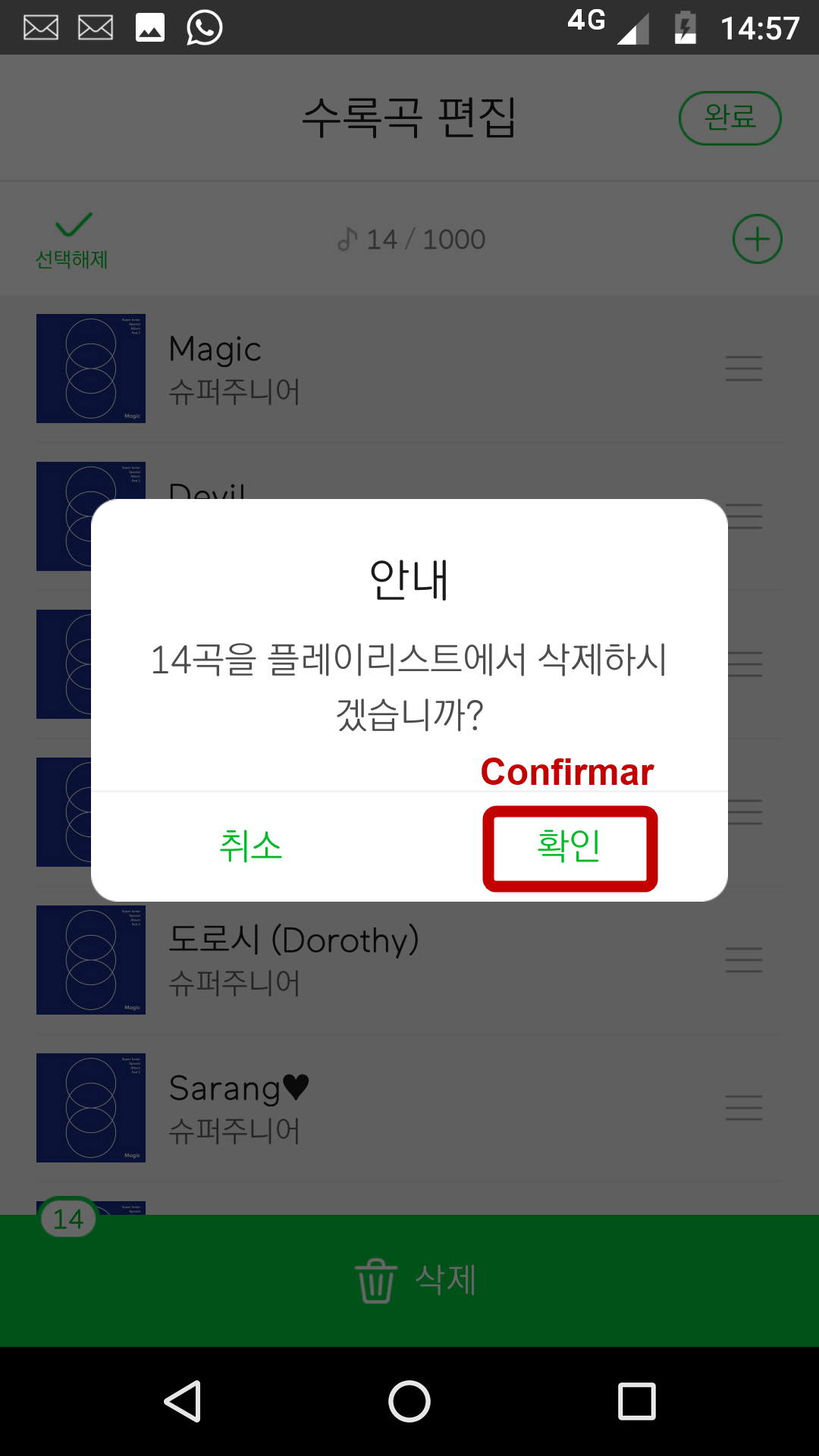
Task: Open the system recent apps view
Action: pyautogui.click(x=636, y=1401)
